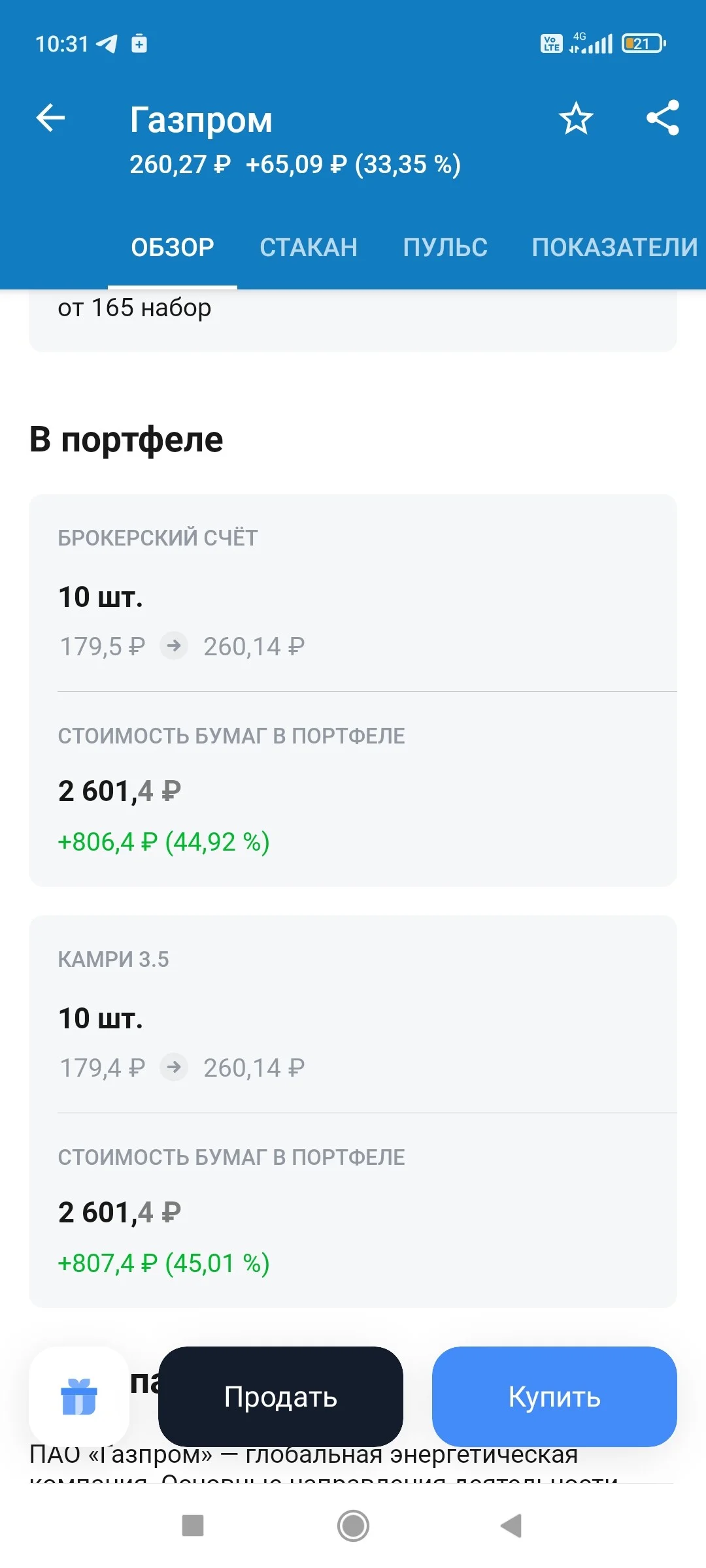Image resolution: width=706 pixels, height=1568 pixels.
Task: Tap the Купить button
Action: (x=554, y=1396)
